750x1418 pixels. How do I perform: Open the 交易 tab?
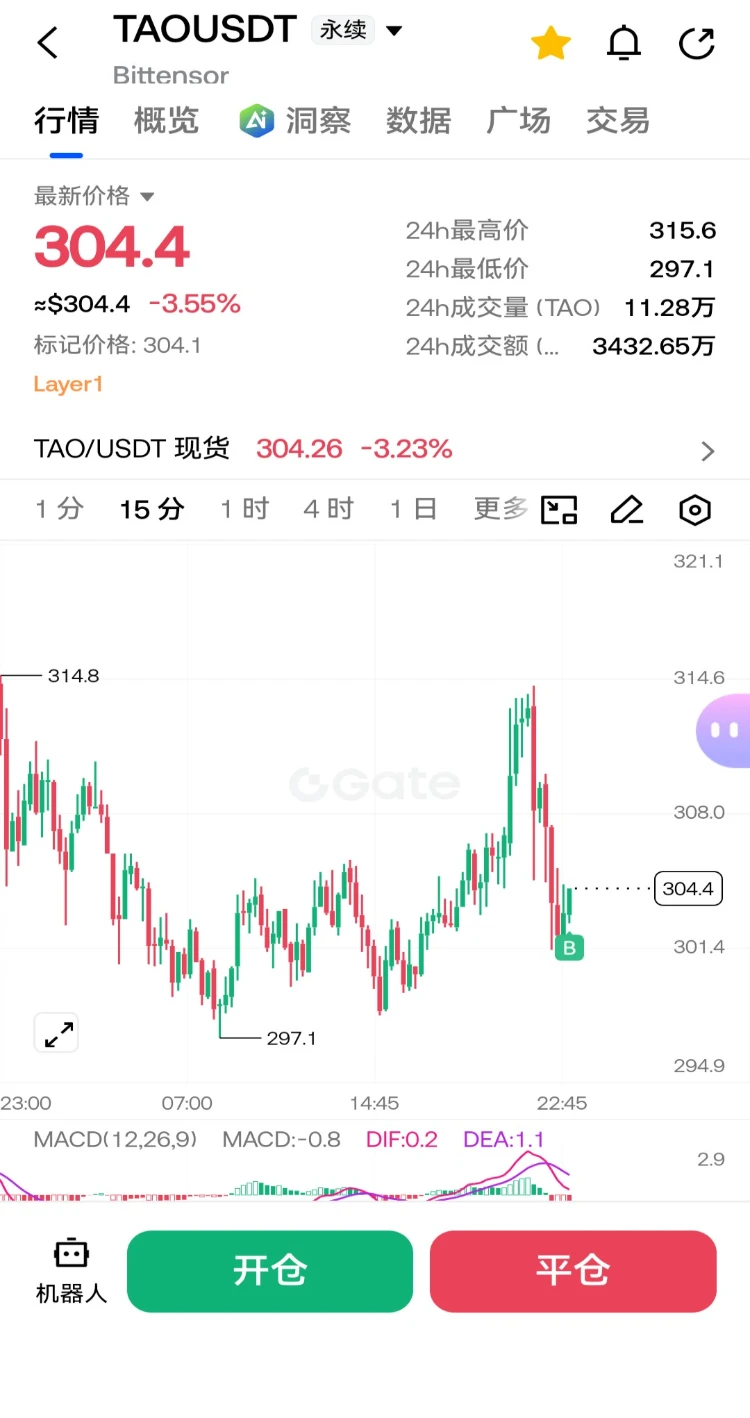pos(618,121)
